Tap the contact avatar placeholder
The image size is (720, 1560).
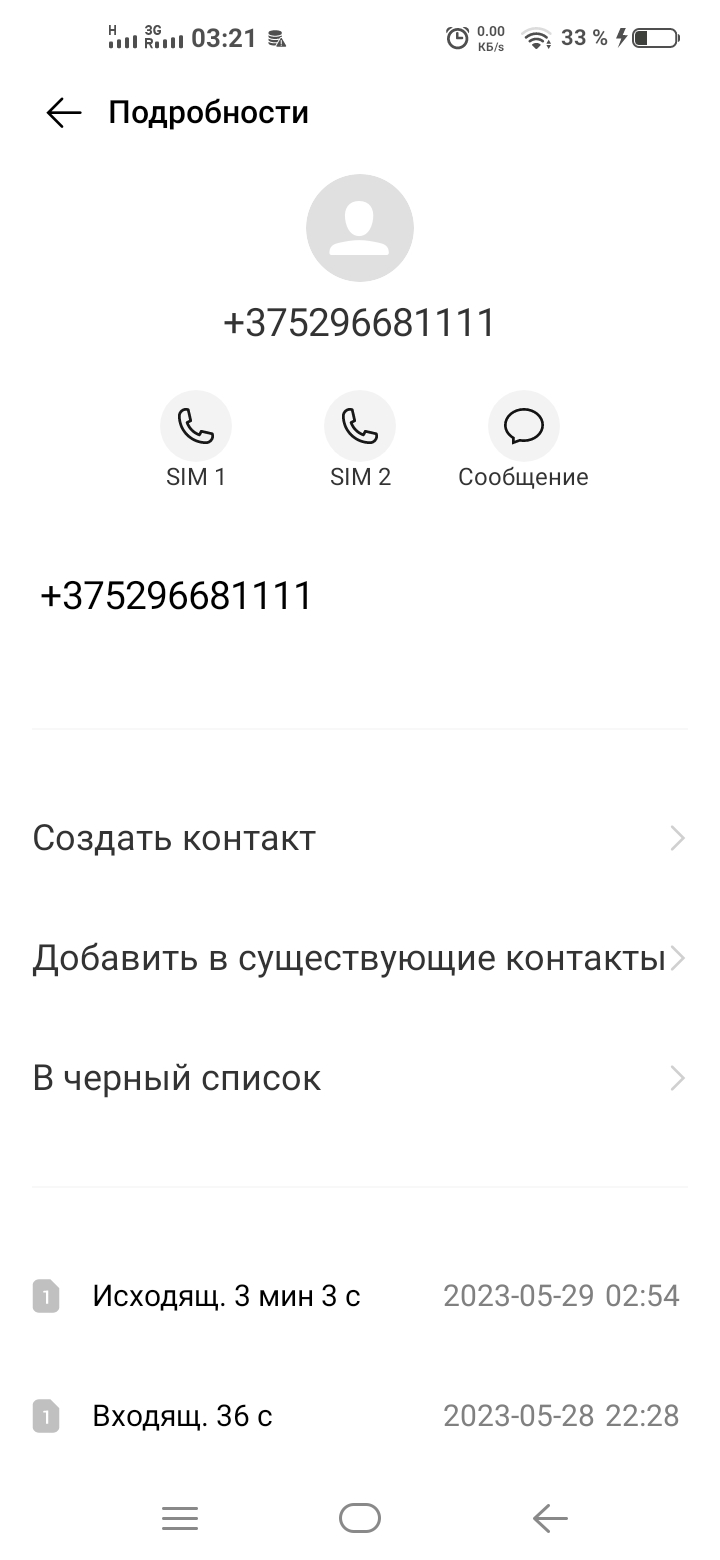360,228
